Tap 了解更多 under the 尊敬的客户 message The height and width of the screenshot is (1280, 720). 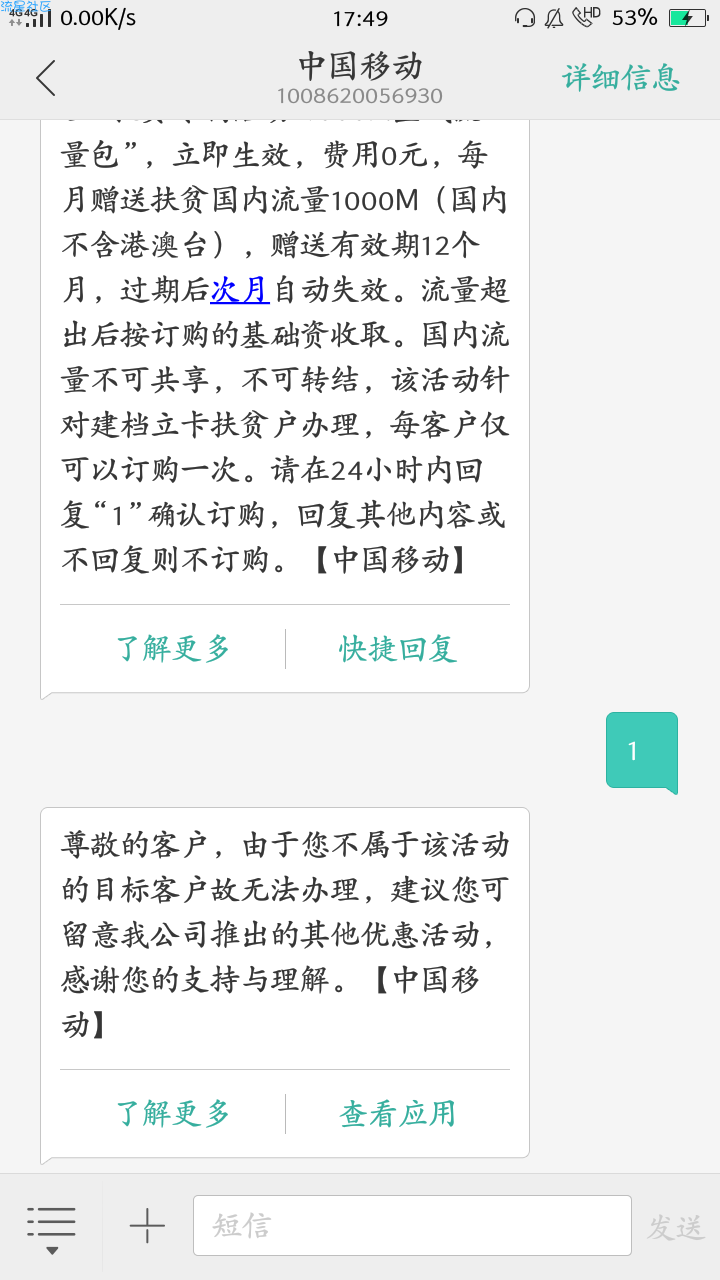click(x=173, y=1113)
